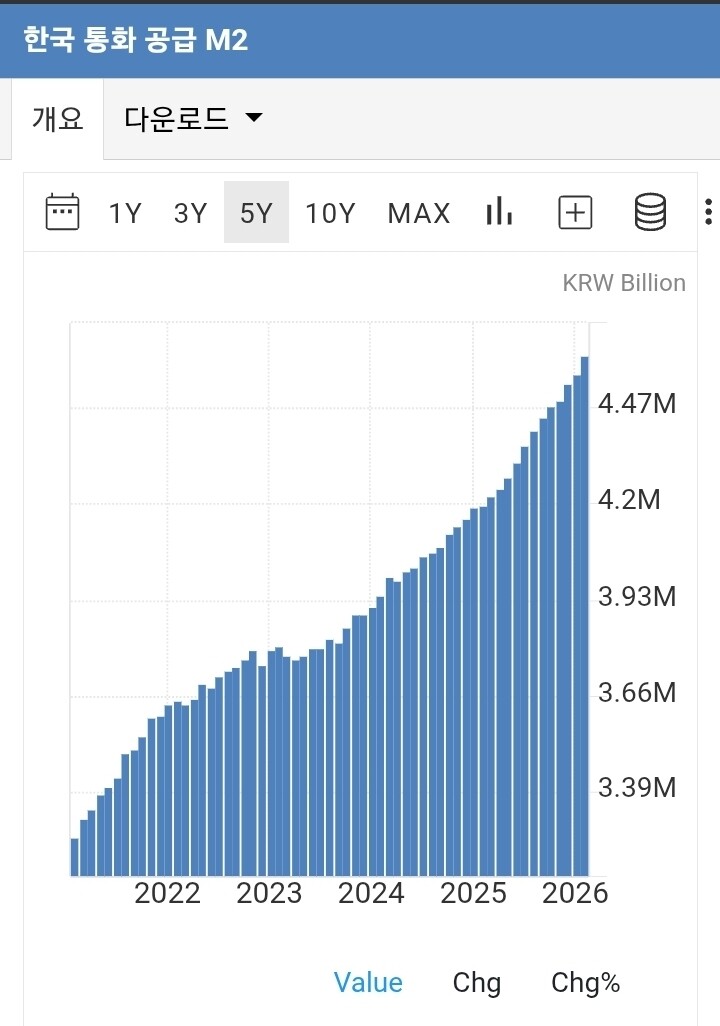Switch to the MAX range
Image resolution: width=720 pixels, height=1026 pixels.
(419, 213)
